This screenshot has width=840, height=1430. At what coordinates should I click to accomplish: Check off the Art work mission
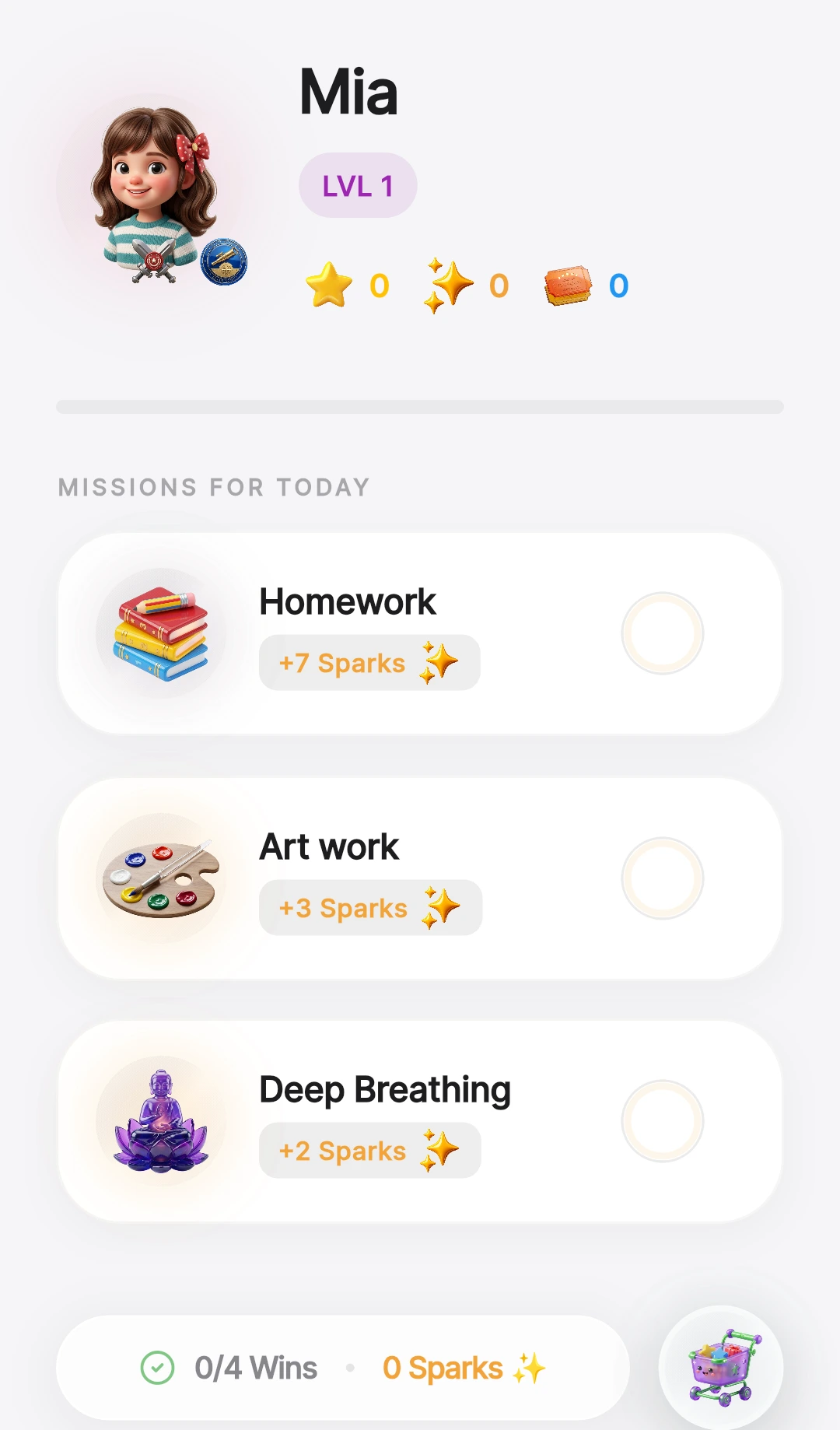click(x=662, y=878)
